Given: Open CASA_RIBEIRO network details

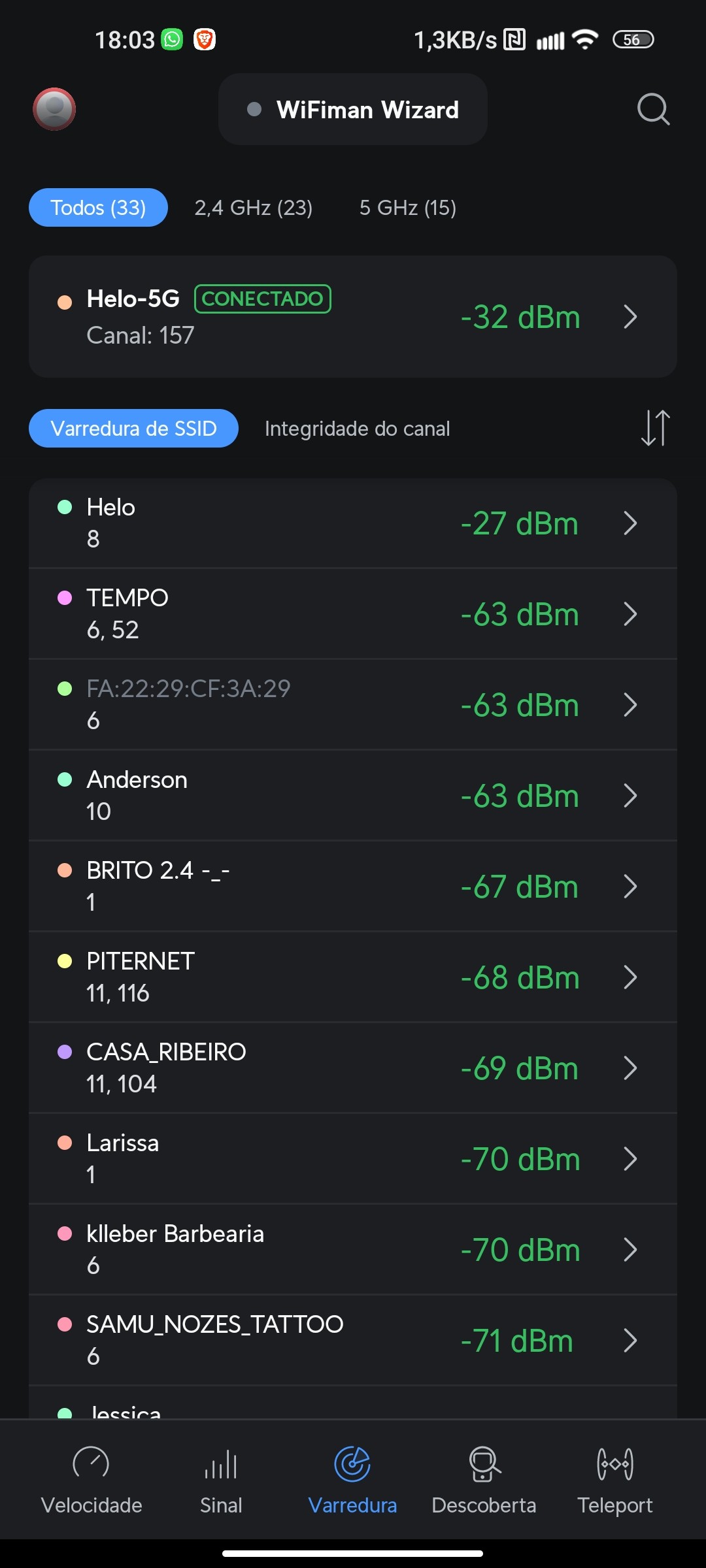Looking at the screenshot, I should click(x=353, y=1068).
